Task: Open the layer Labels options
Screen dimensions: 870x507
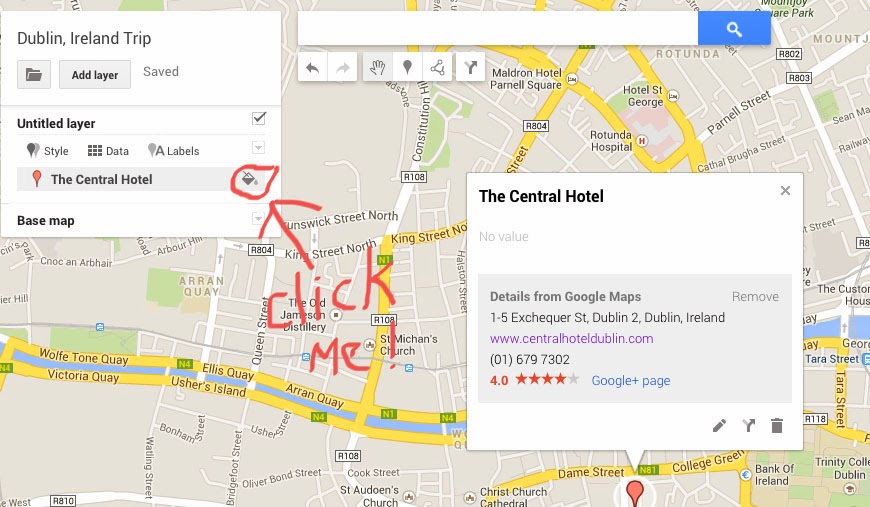Action: pyautogui.click(x=173, y=151)
